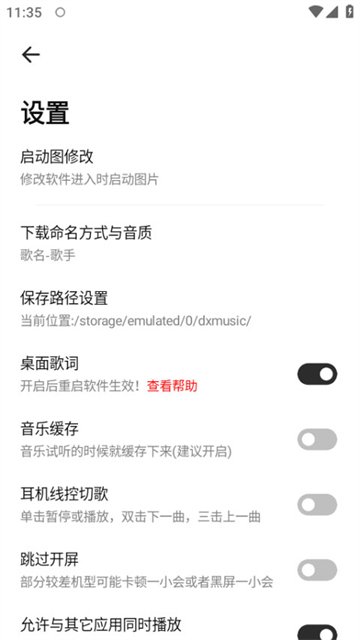Turn off the 桌面歌词 switch
The image size is (360, 640).
(317, 374)
